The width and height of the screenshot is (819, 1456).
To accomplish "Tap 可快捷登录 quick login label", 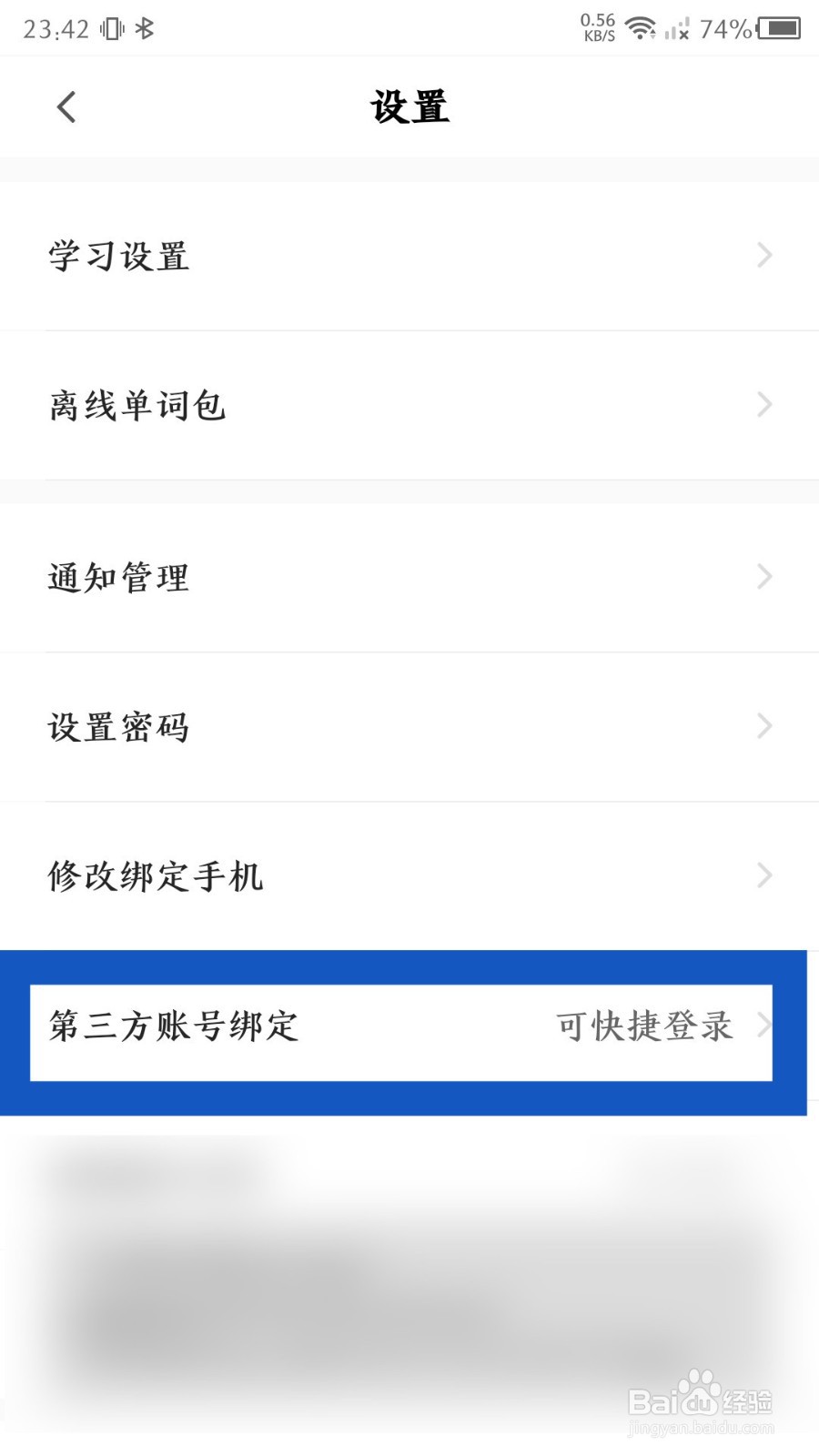I will pyautogui.click(x=642, y=1026).
